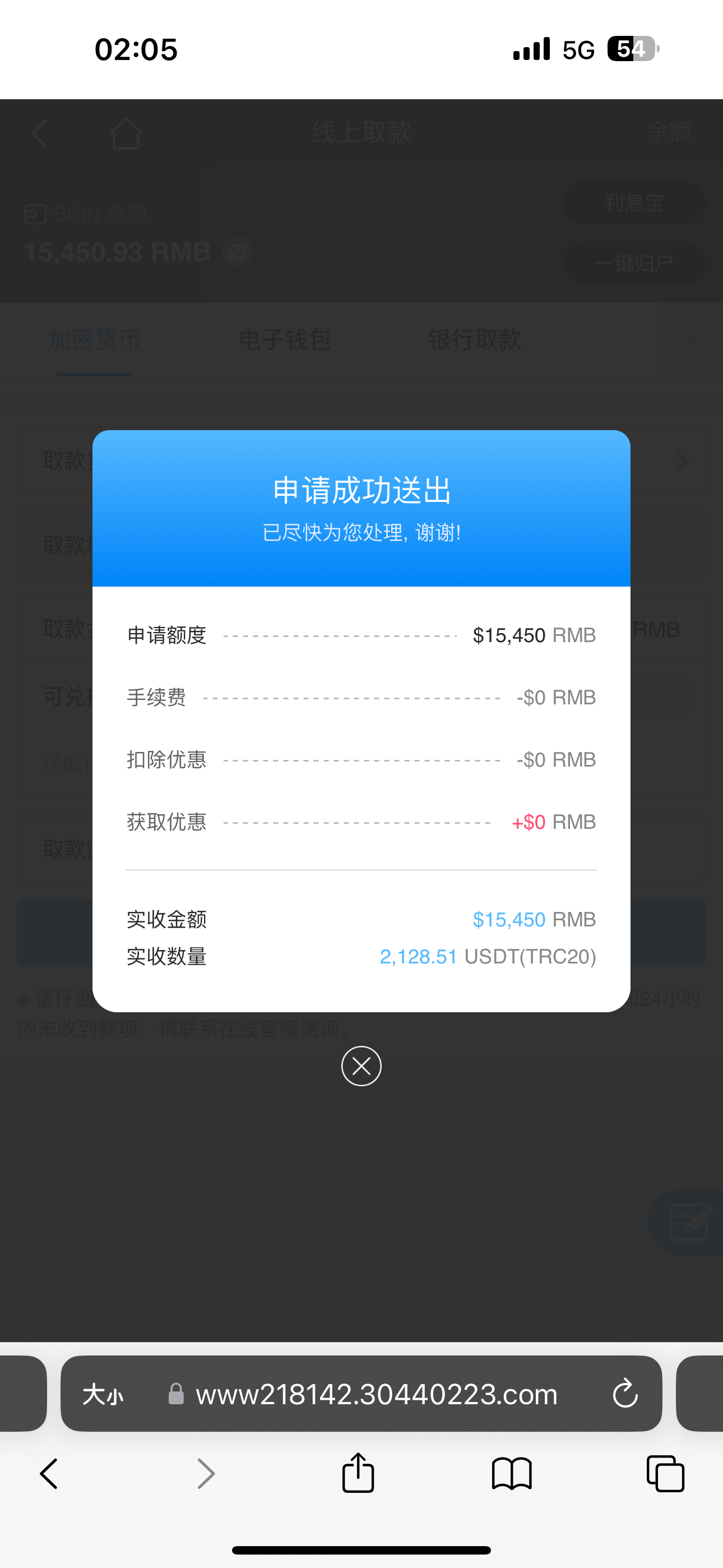Tap the 一键归户 button

[634, 263]
